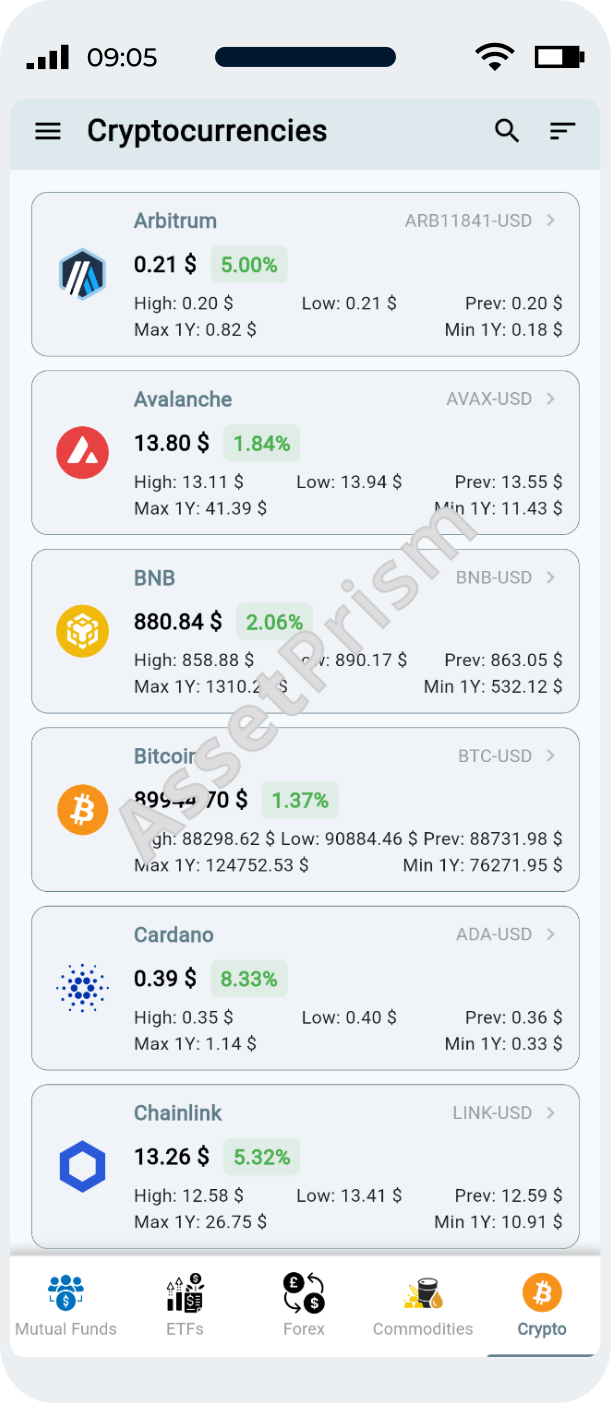The height and width of the screenshot is (1403, 611).
Task: Open the Bitcoin card
Action: pyautogui.click(x=305, y=809)
